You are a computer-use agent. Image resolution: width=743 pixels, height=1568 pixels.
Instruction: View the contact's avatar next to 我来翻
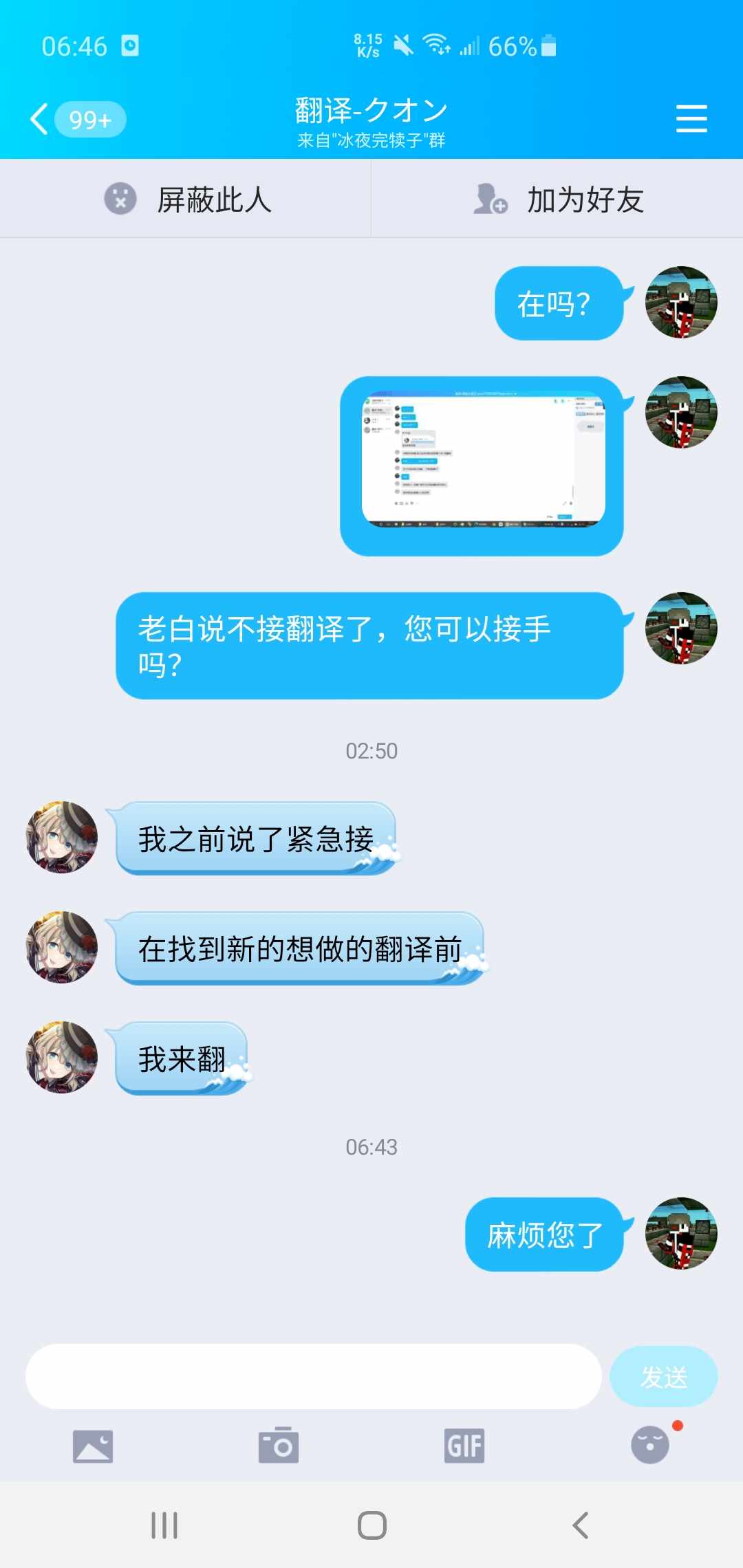pos(62,1057)
